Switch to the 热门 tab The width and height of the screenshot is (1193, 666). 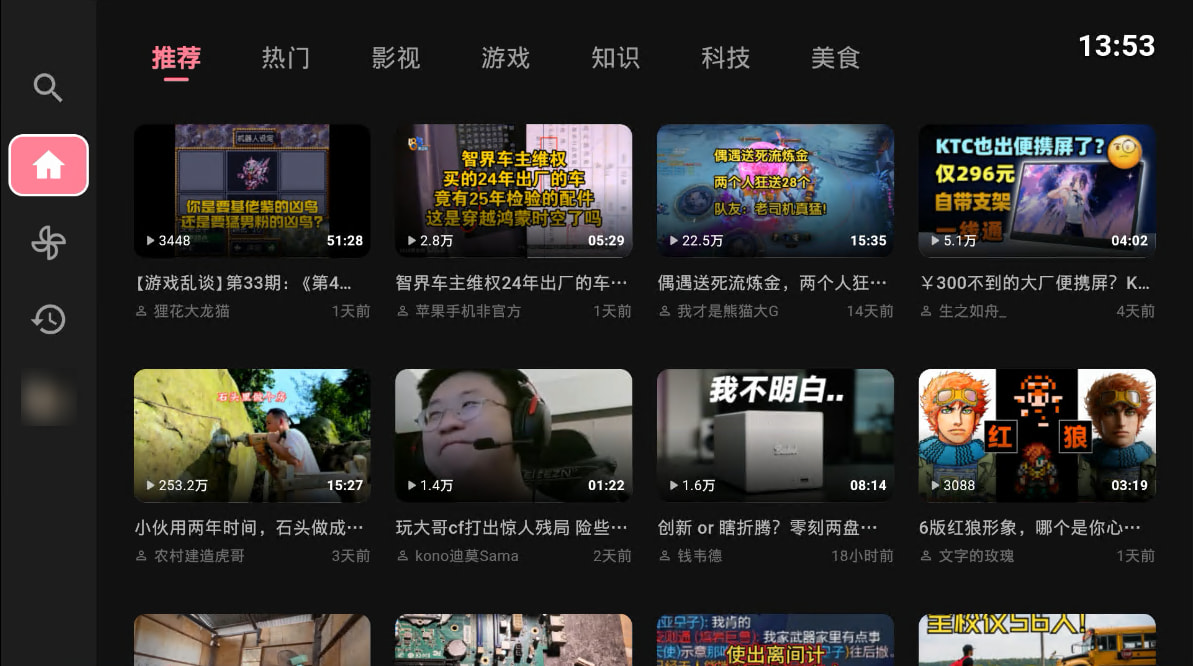pos(286,58)
